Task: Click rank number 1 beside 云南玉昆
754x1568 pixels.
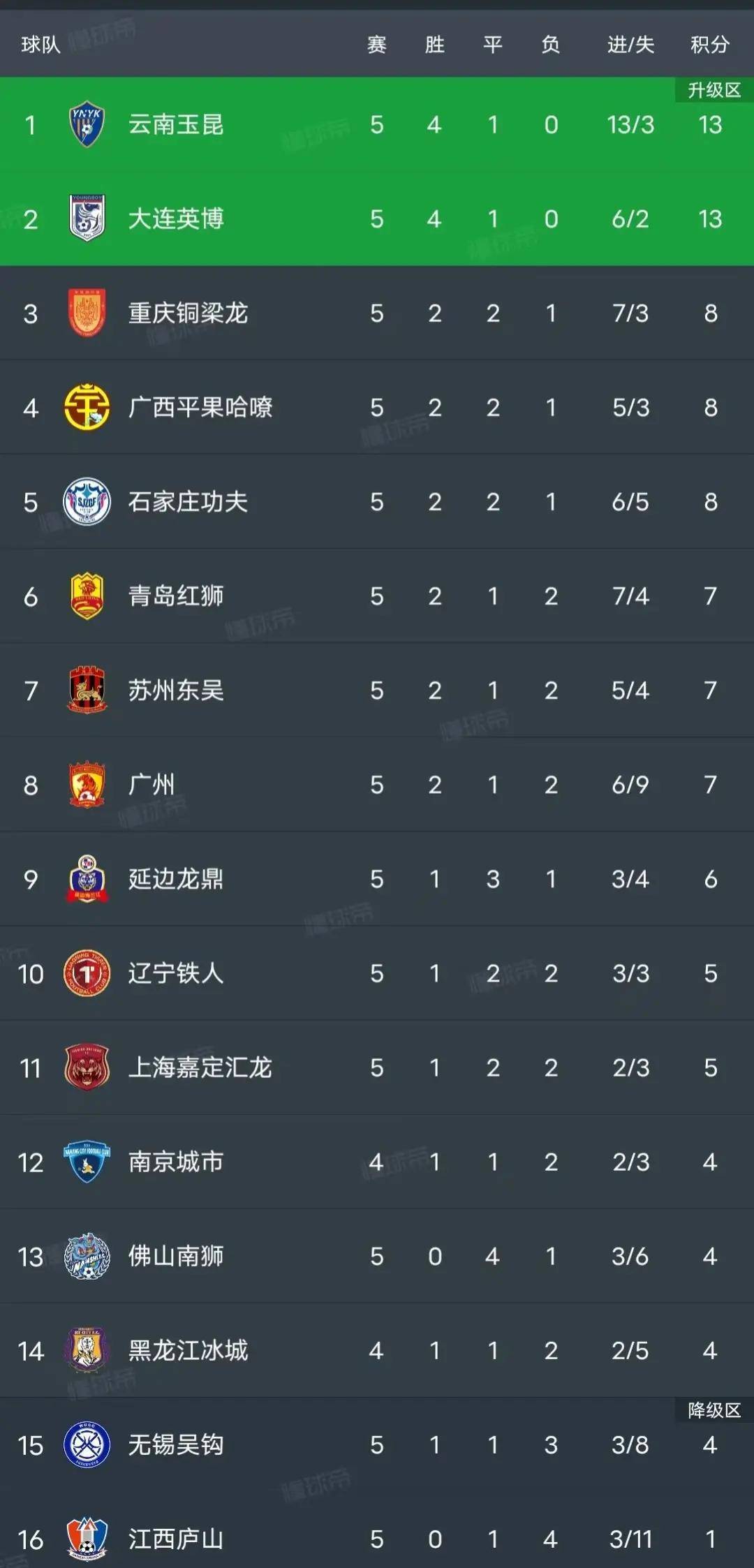Action: pos(29,124)
